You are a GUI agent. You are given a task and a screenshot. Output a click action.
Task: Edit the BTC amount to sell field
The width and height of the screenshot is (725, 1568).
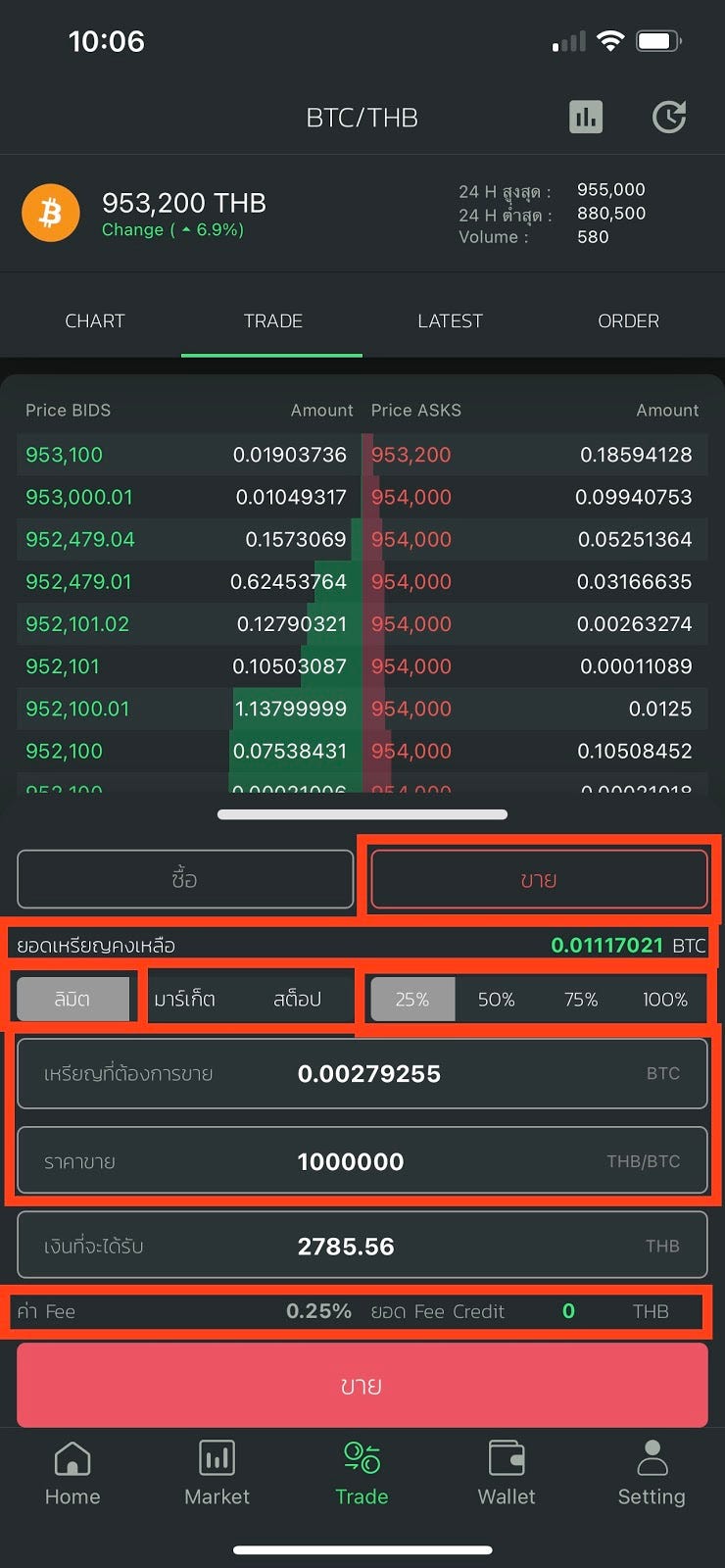pyautogui.click(x=362, y=1074)
